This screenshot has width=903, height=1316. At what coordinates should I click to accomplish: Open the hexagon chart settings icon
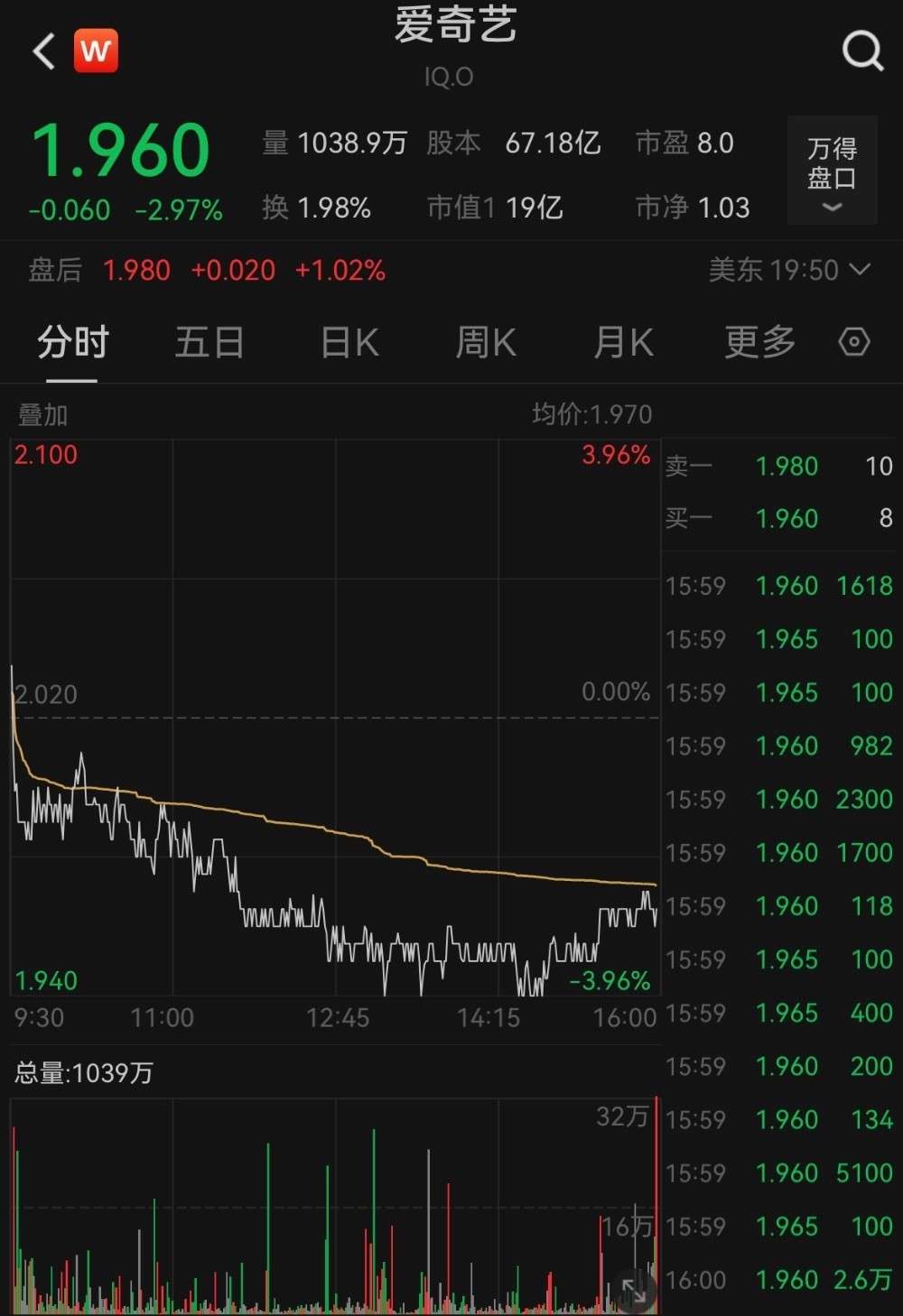coord(852,343)
